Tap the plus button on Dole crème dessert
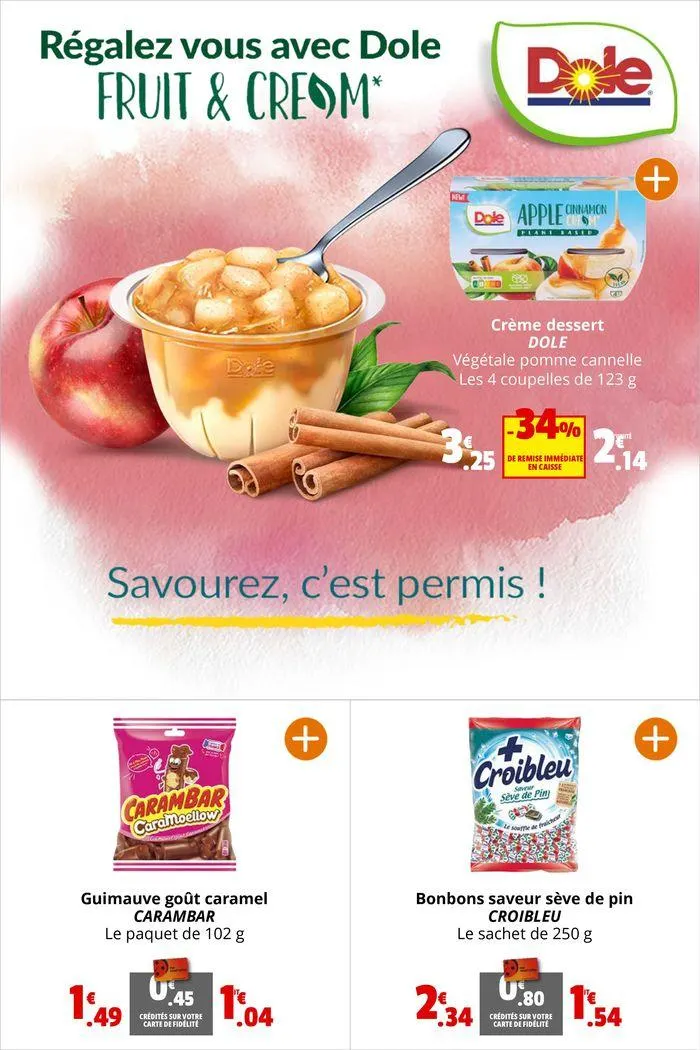This screenshot has width=700, height=1050. point(655,181)
